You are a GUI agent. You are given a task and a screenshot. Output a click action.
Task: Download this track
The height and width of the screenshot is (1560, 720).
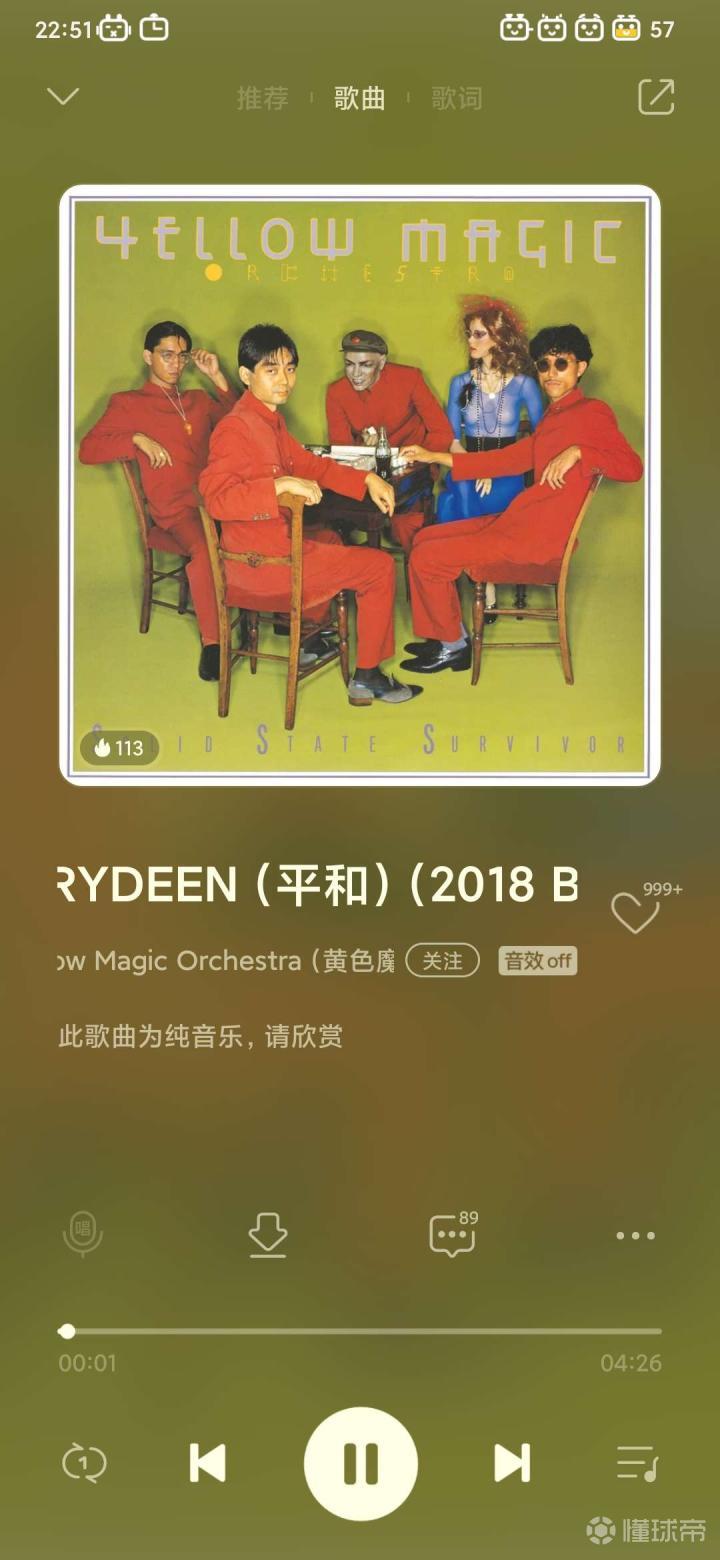click(x=268, y=1236)
